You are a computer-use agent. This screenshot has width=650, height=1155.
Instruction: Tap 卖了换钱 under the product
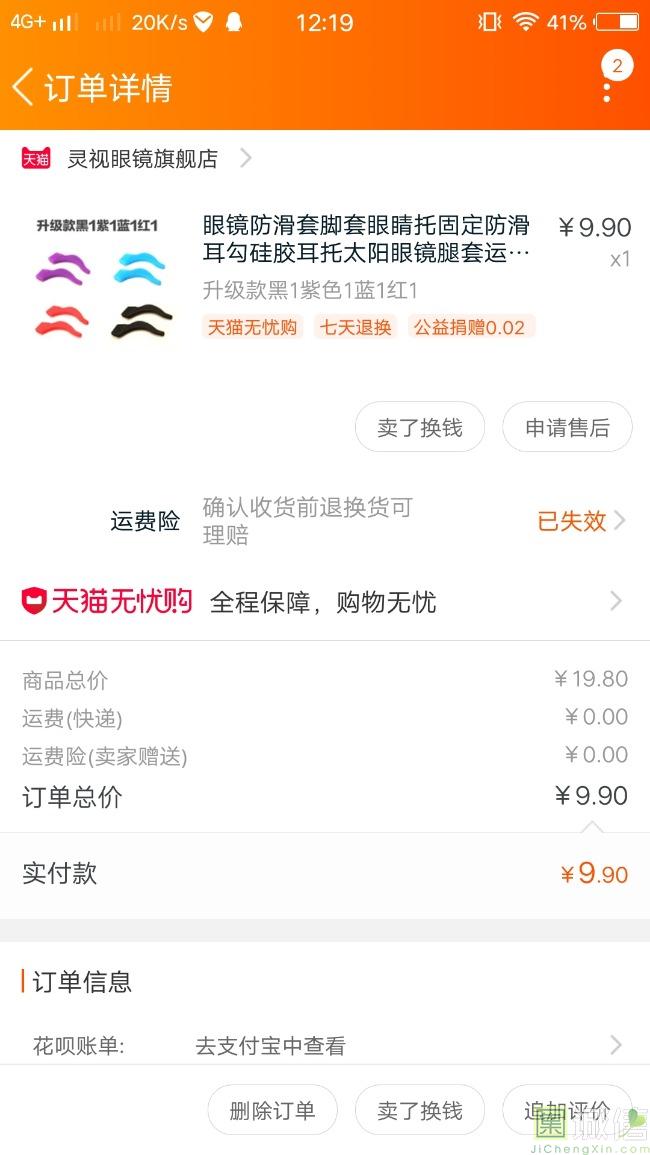(419, 428)
